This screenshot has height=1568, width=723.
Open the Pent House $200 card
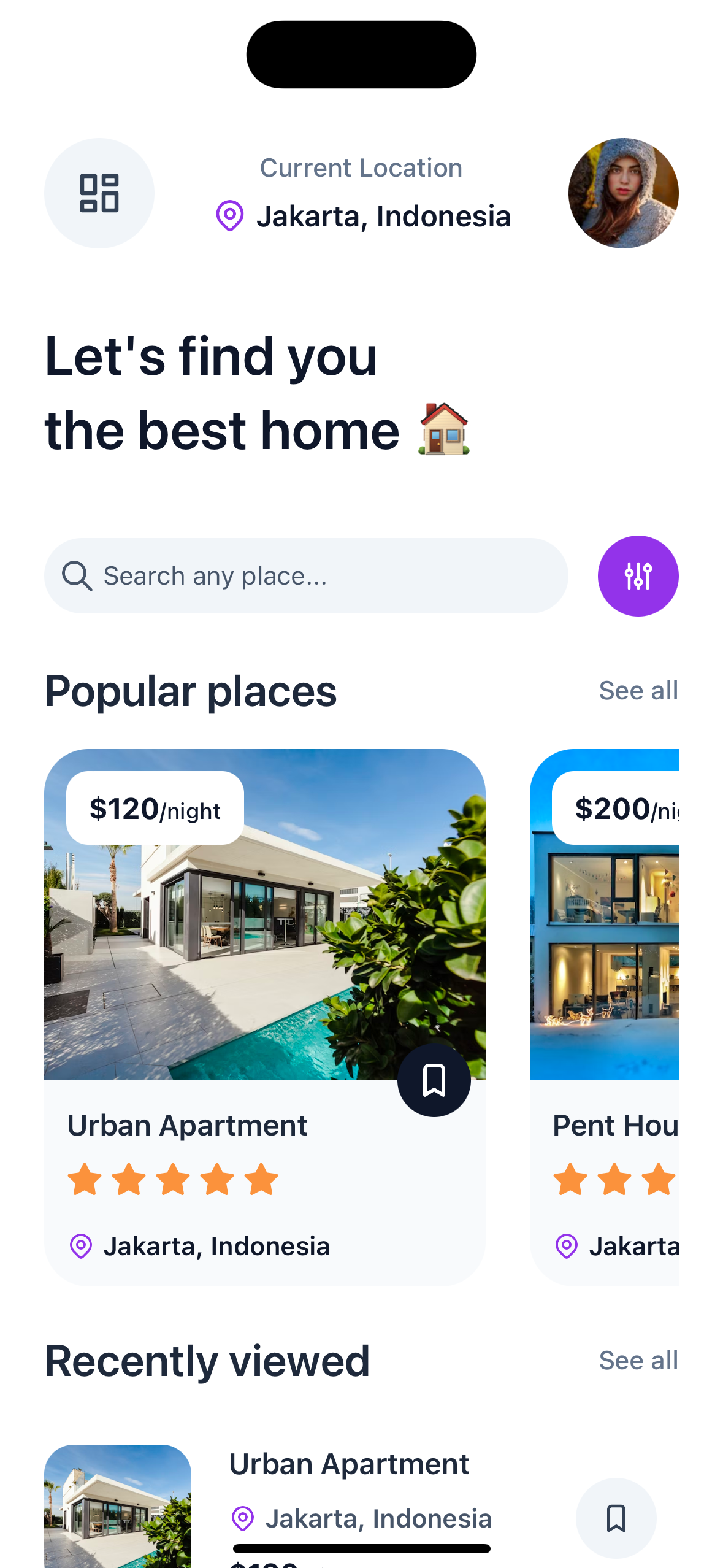tap(605, 982)
